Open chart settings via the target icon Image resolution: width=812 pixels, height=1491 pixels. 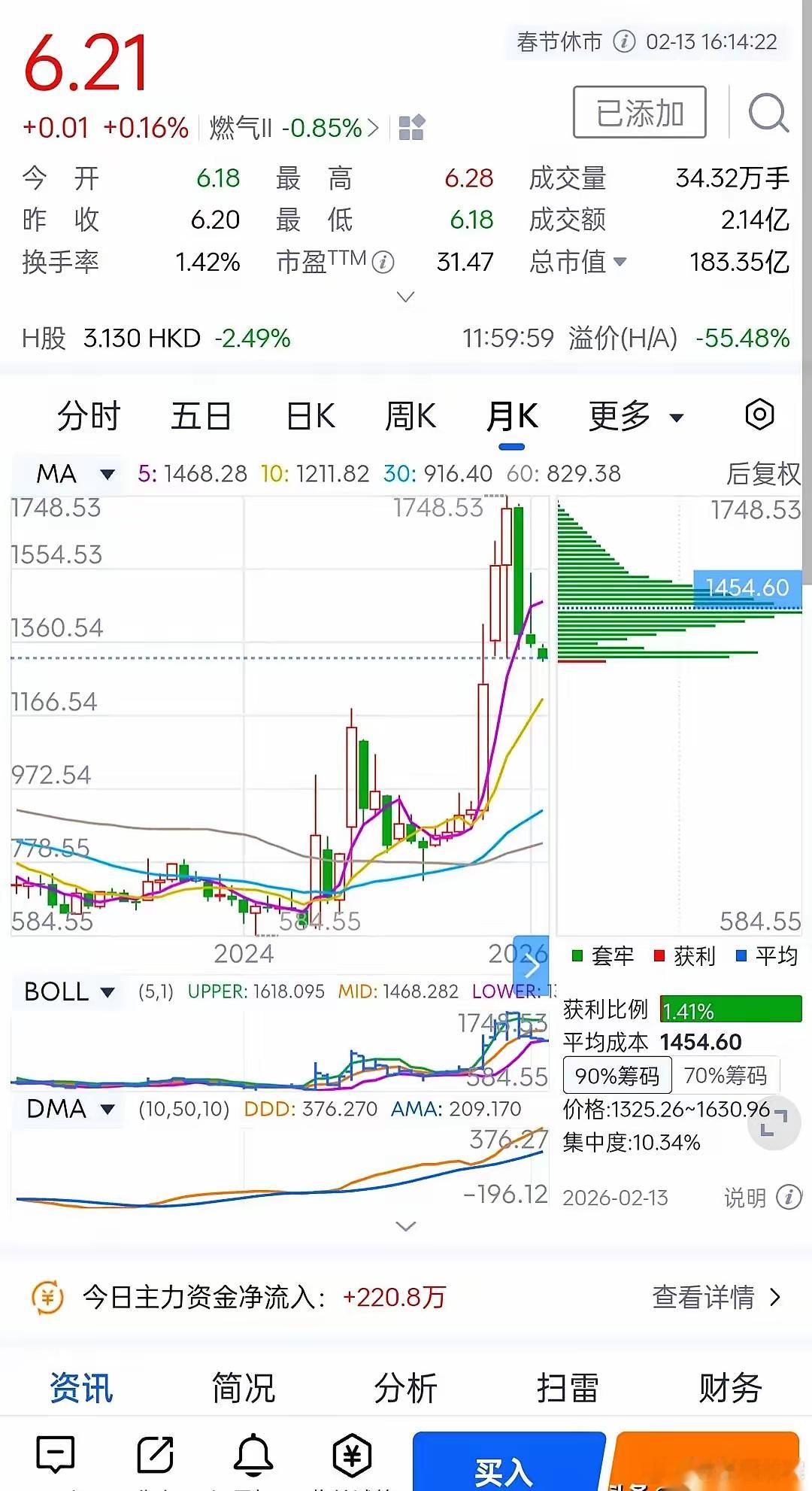pos(759,415)
